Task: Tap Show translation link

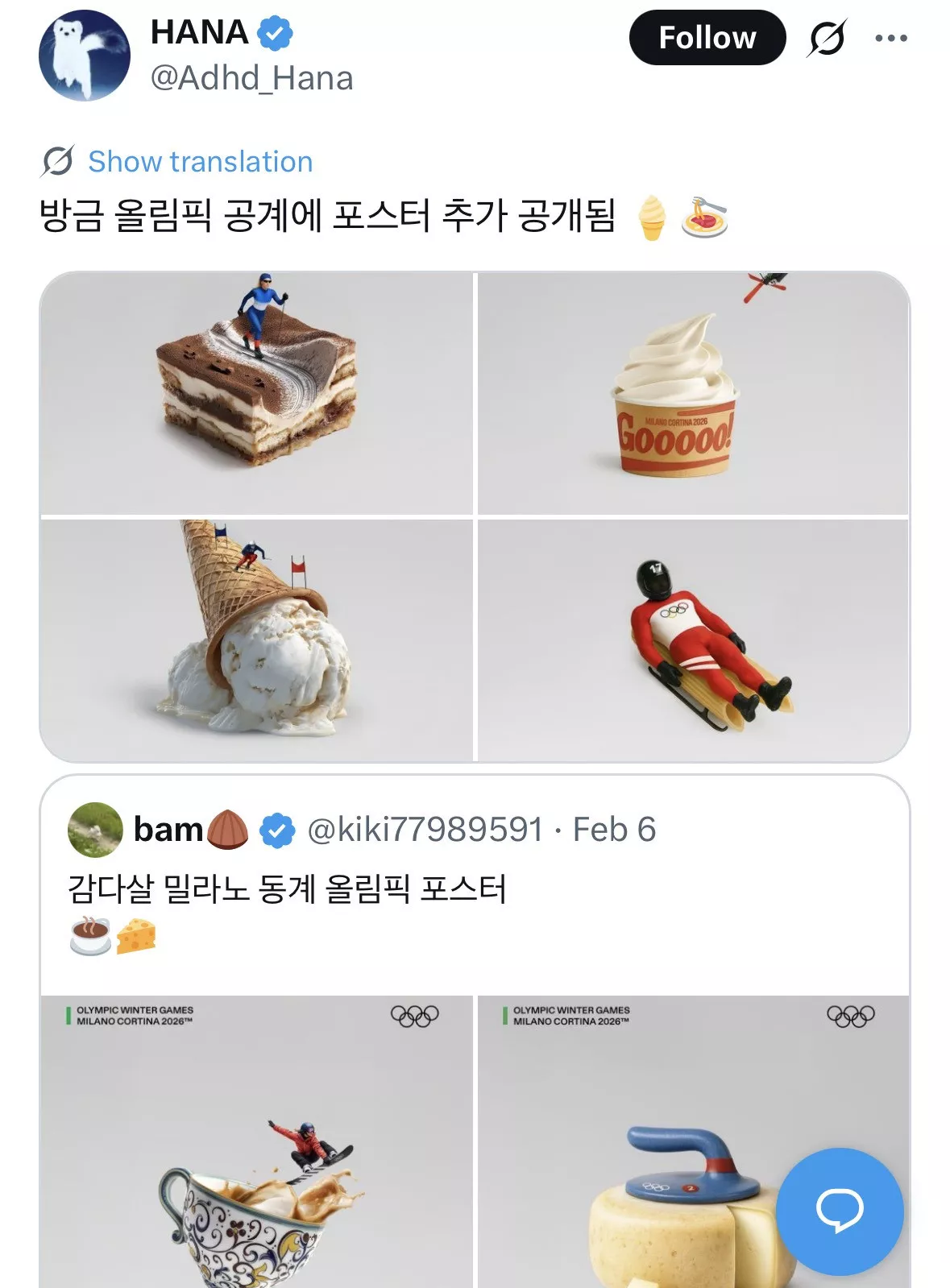Action: click(x=200, y=162)
